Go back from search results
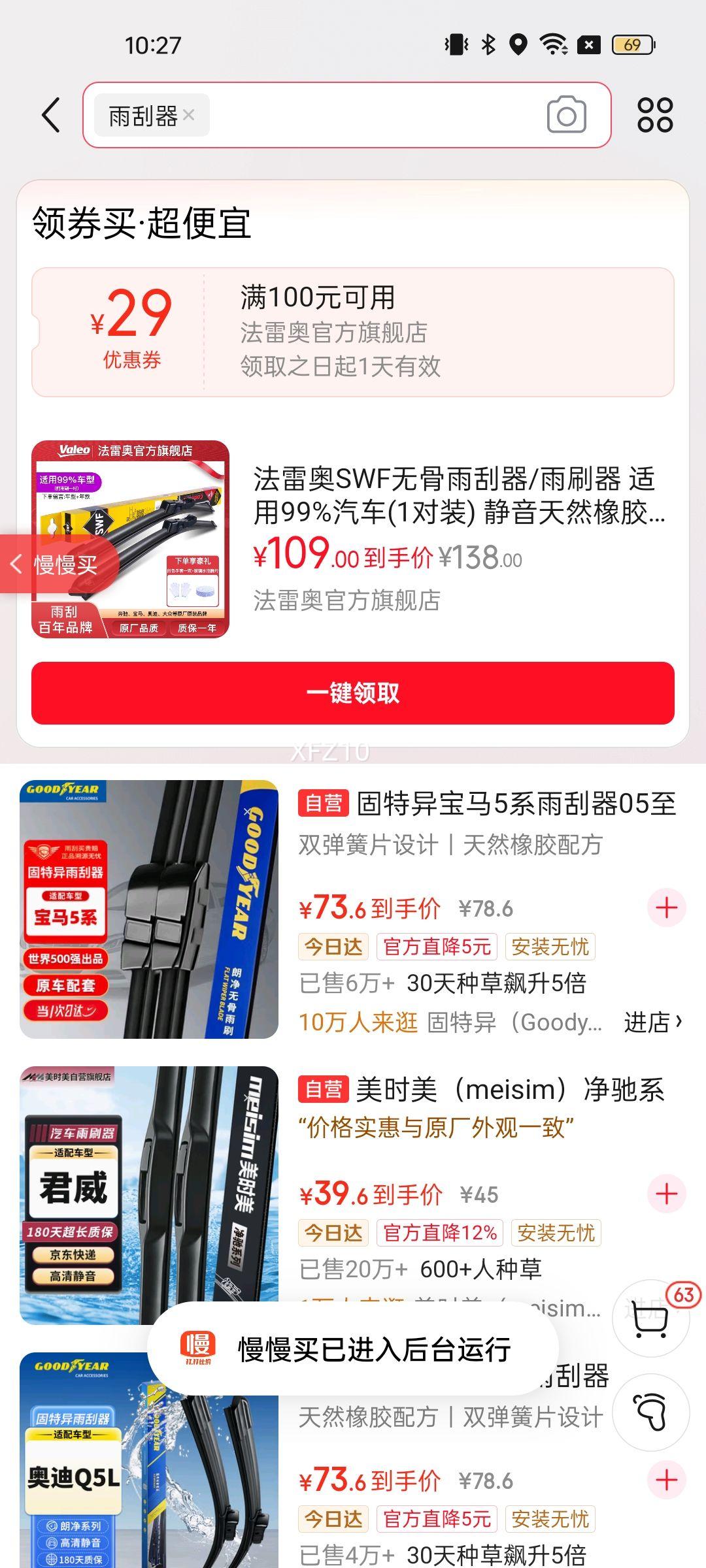This screenshot has height=1568, width=706. [51, 116]
